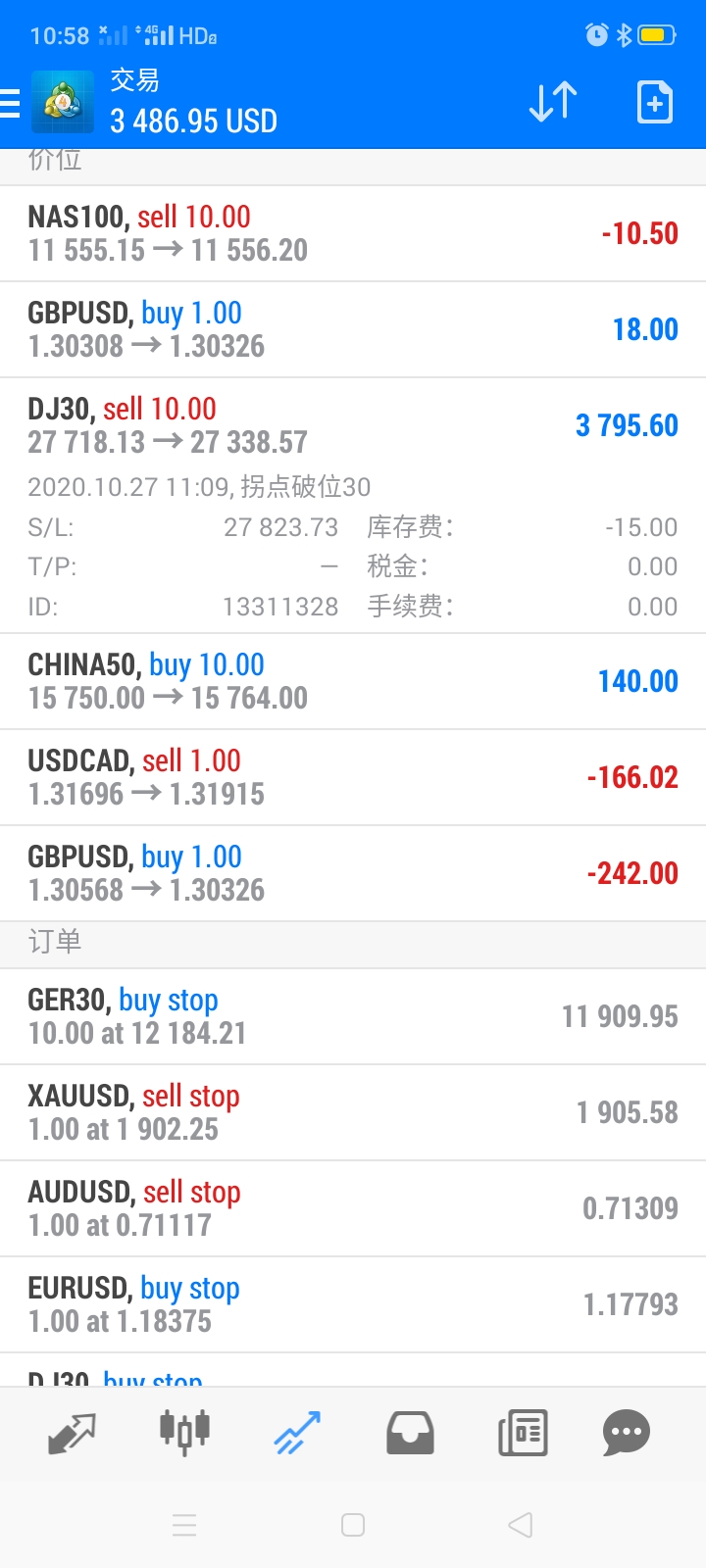Open the GBPUSD position with -242.00 loss
The height and width of the screenshot is (1568, 706).
353,873
